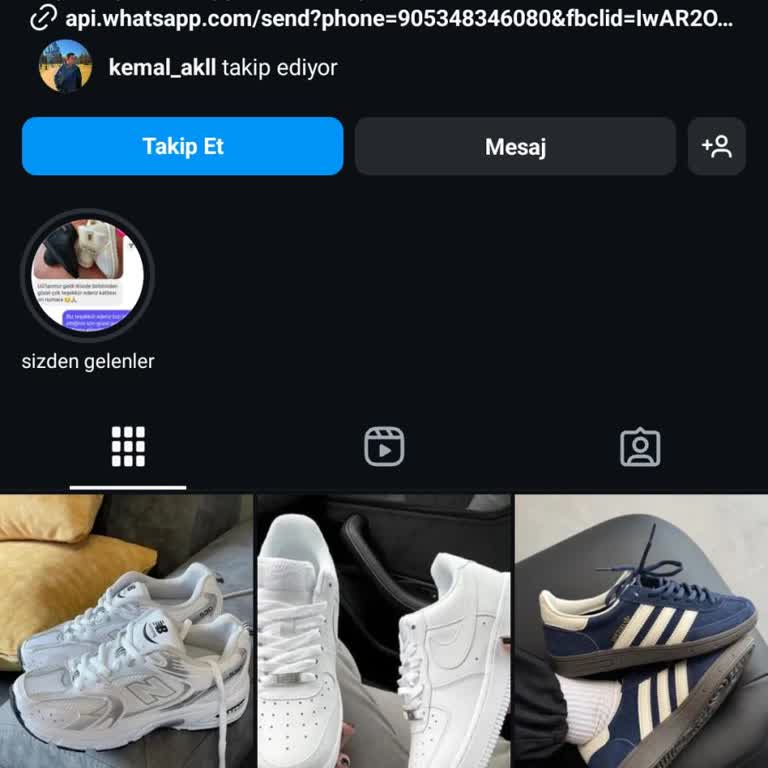
Task: Open the api.whatsapp.com link
Action: click(398, 19)
